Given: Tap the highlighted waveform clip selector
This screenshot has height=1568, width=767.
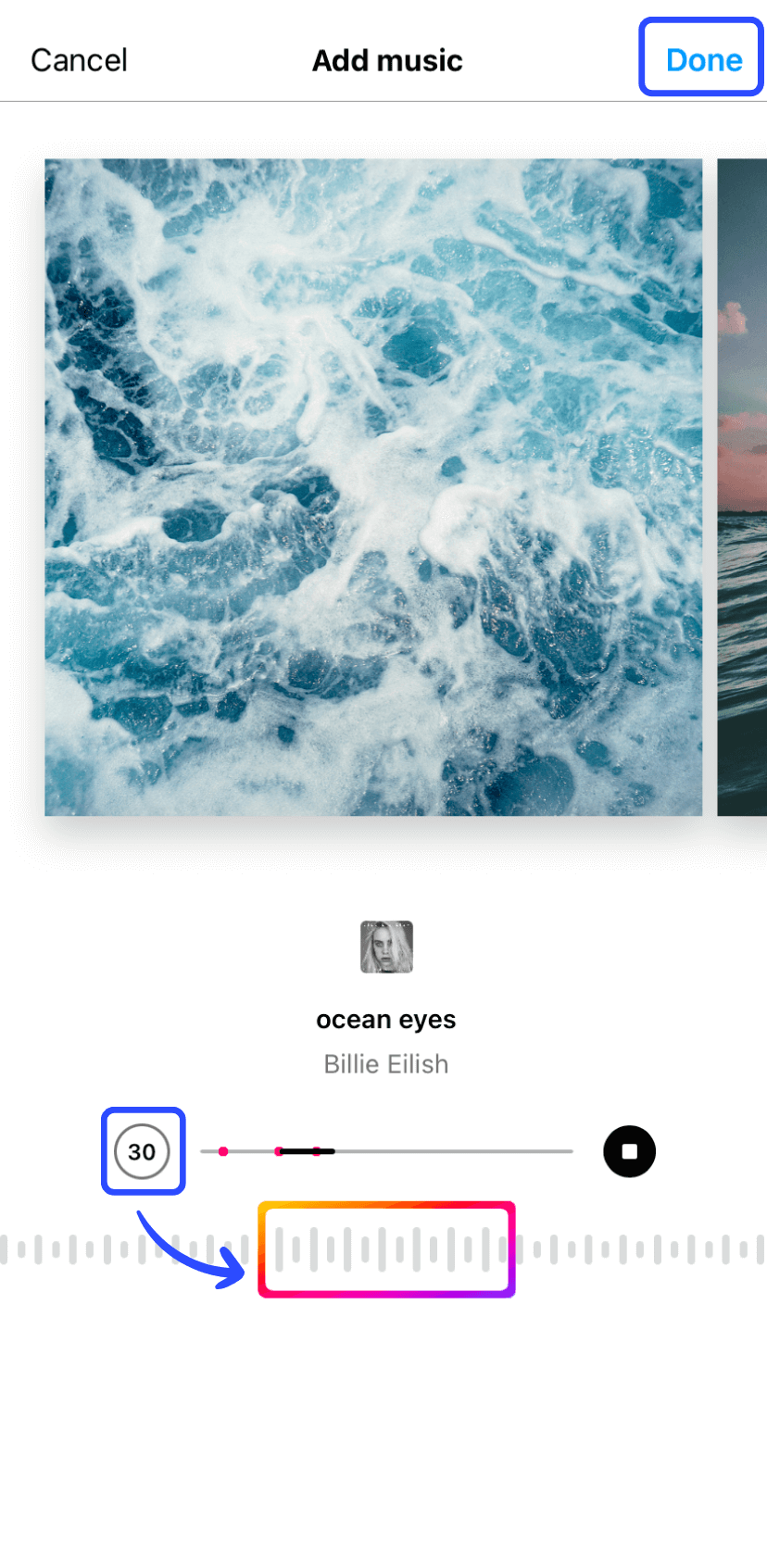Looking at the screenshot, I should (386, 1249).
